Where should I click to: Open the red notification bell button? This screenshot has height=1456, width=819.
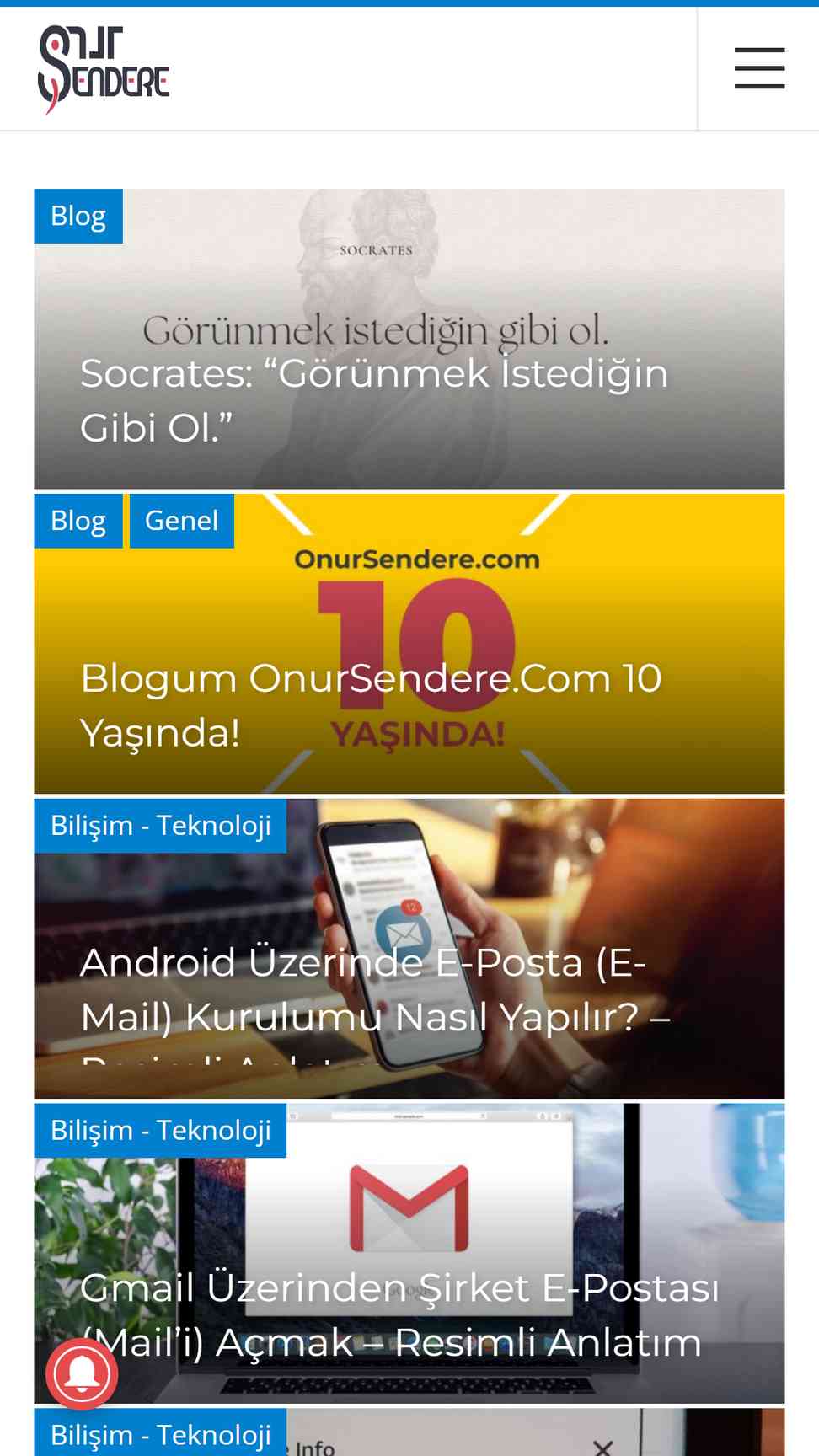pos(82,1373)
